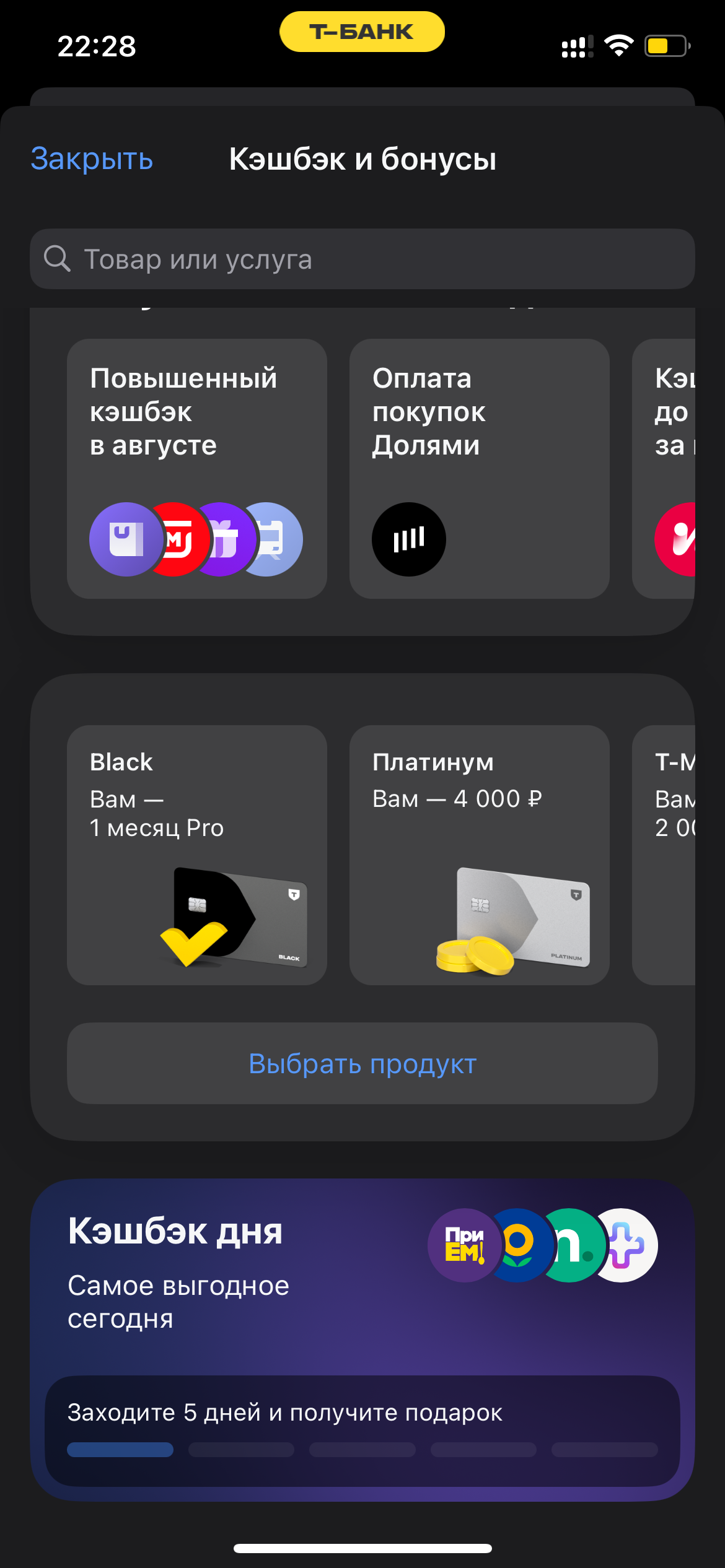Open the Платинум 4 000 ₽ offer

click(x=479, y=855)
